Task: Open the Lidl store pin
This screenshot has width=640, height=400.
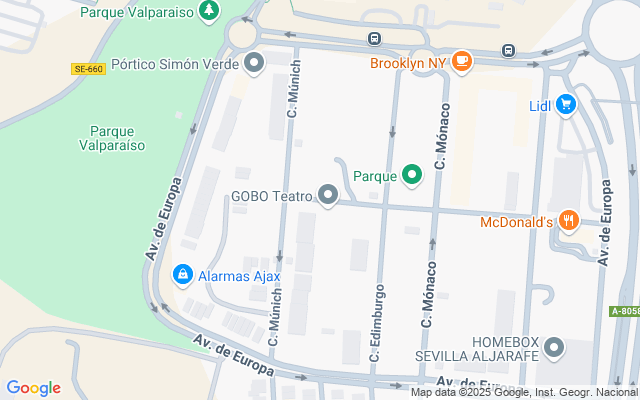Action: (566, 104)
